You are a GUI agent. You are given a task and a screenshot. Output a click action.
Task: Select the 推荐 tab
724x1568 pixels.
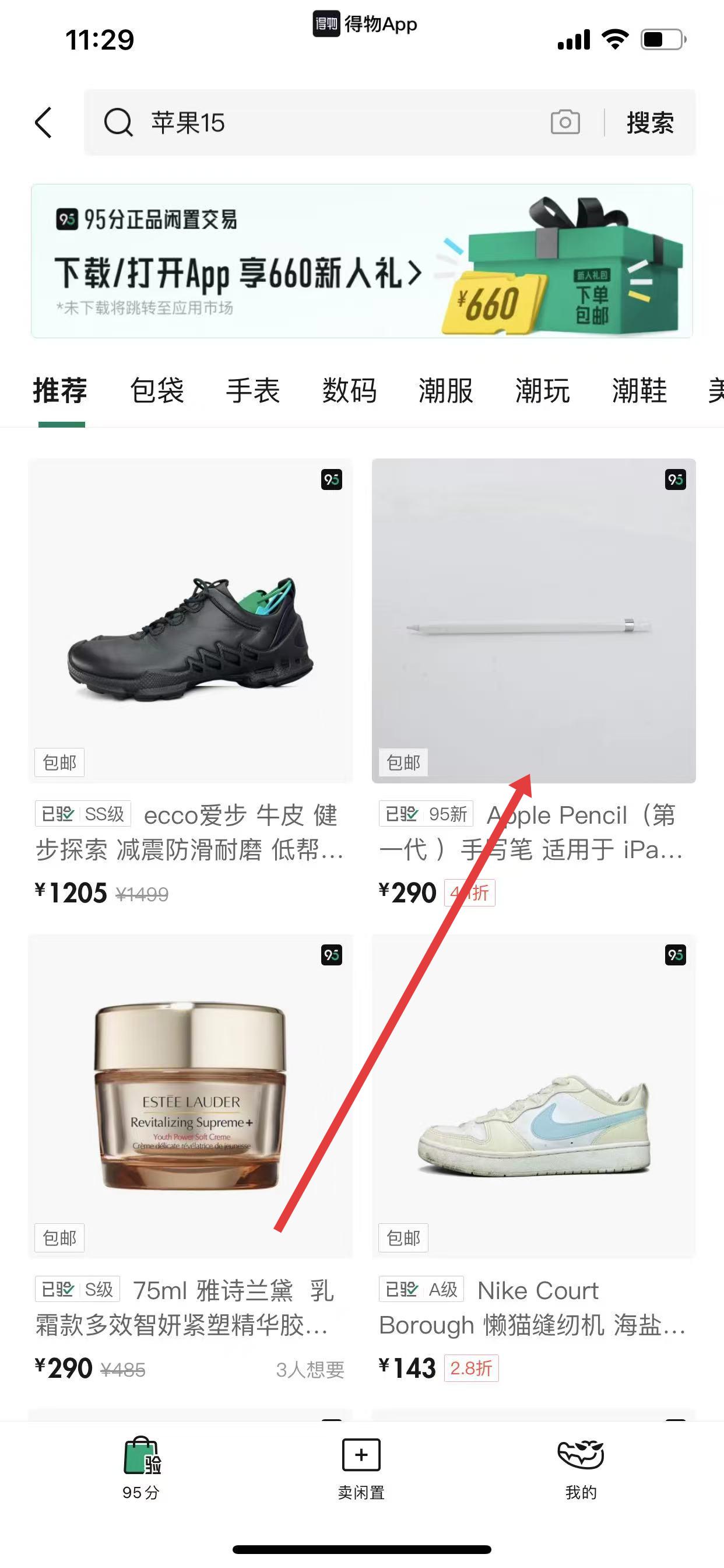tap(60, 390)
